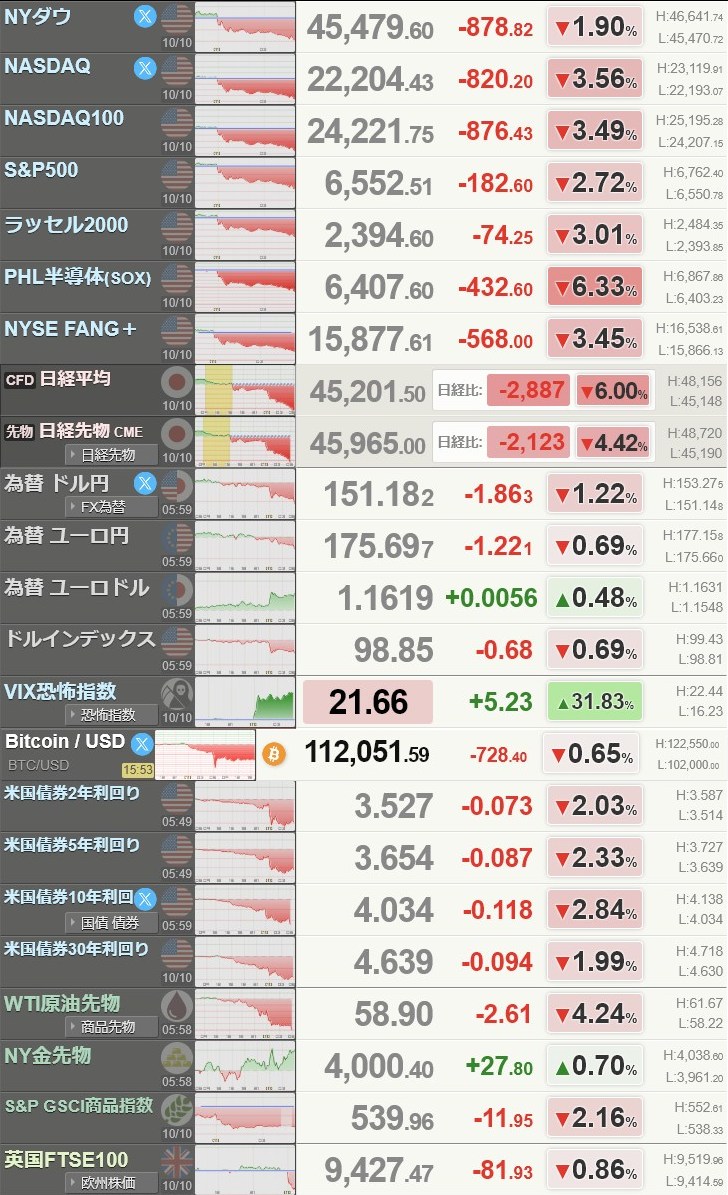The height and width of the screenshot is (1195, 728).
Task: Open the X icon beside Bitcoin / USD
Action: tap(142, 743)
